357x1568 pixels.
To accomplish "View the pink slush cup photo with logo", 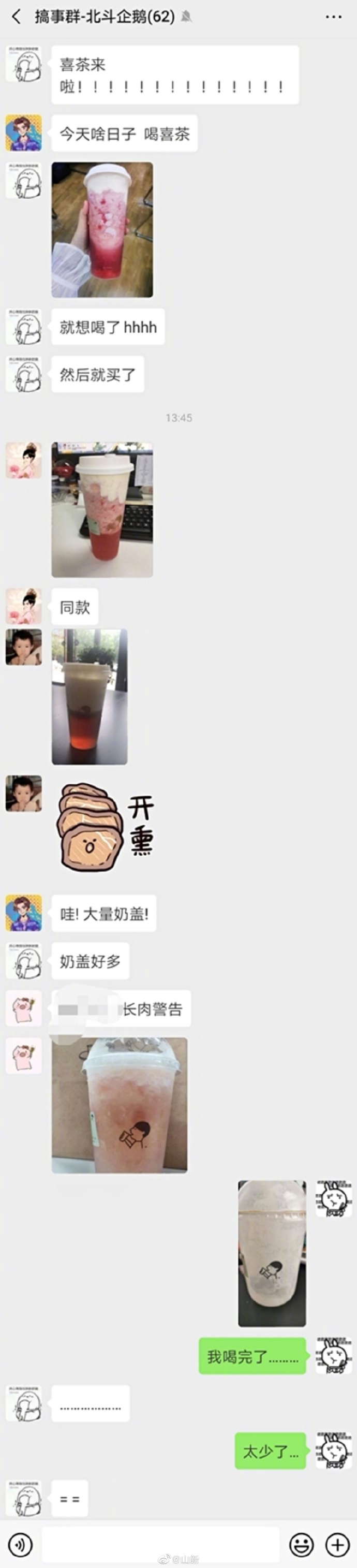I will tap(119, 1105).
